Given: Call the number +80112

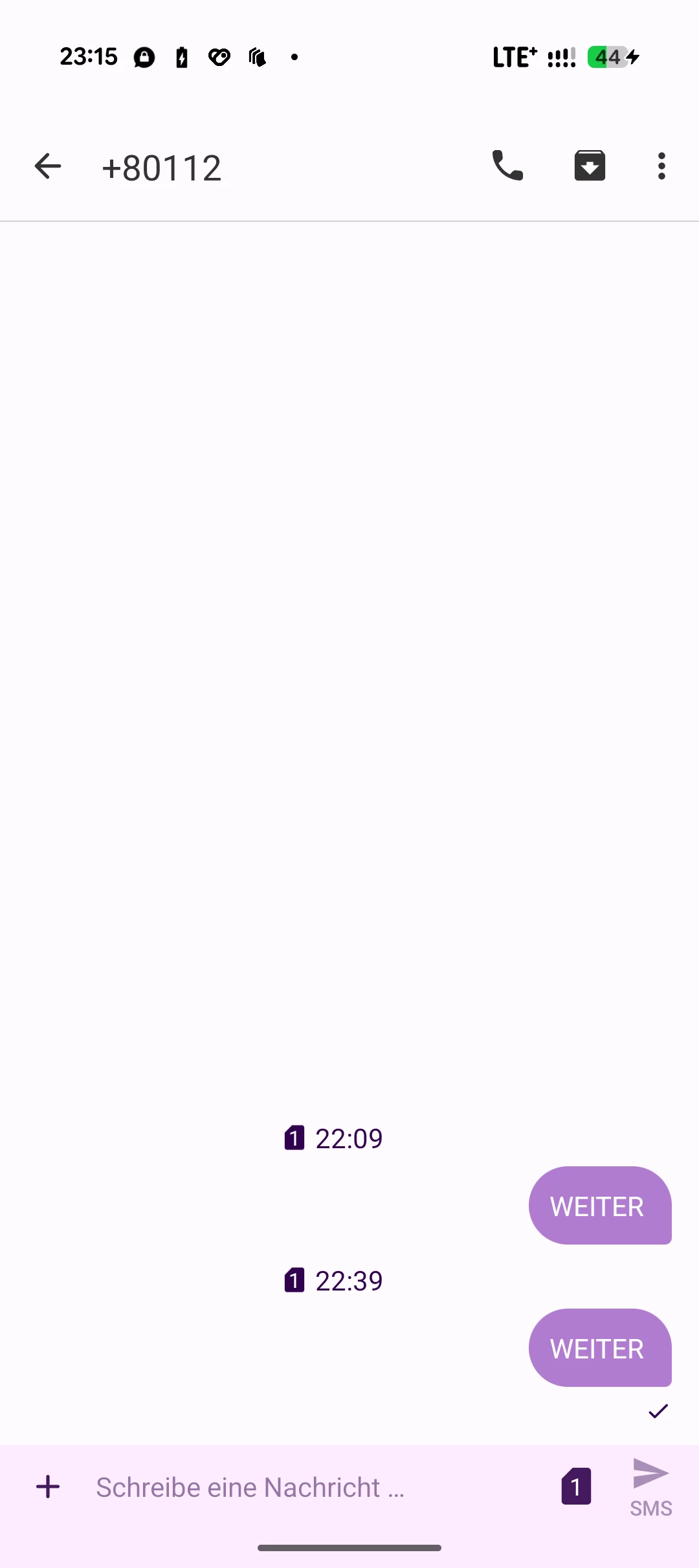Looking at the screenshot, I should pos(507,166).
